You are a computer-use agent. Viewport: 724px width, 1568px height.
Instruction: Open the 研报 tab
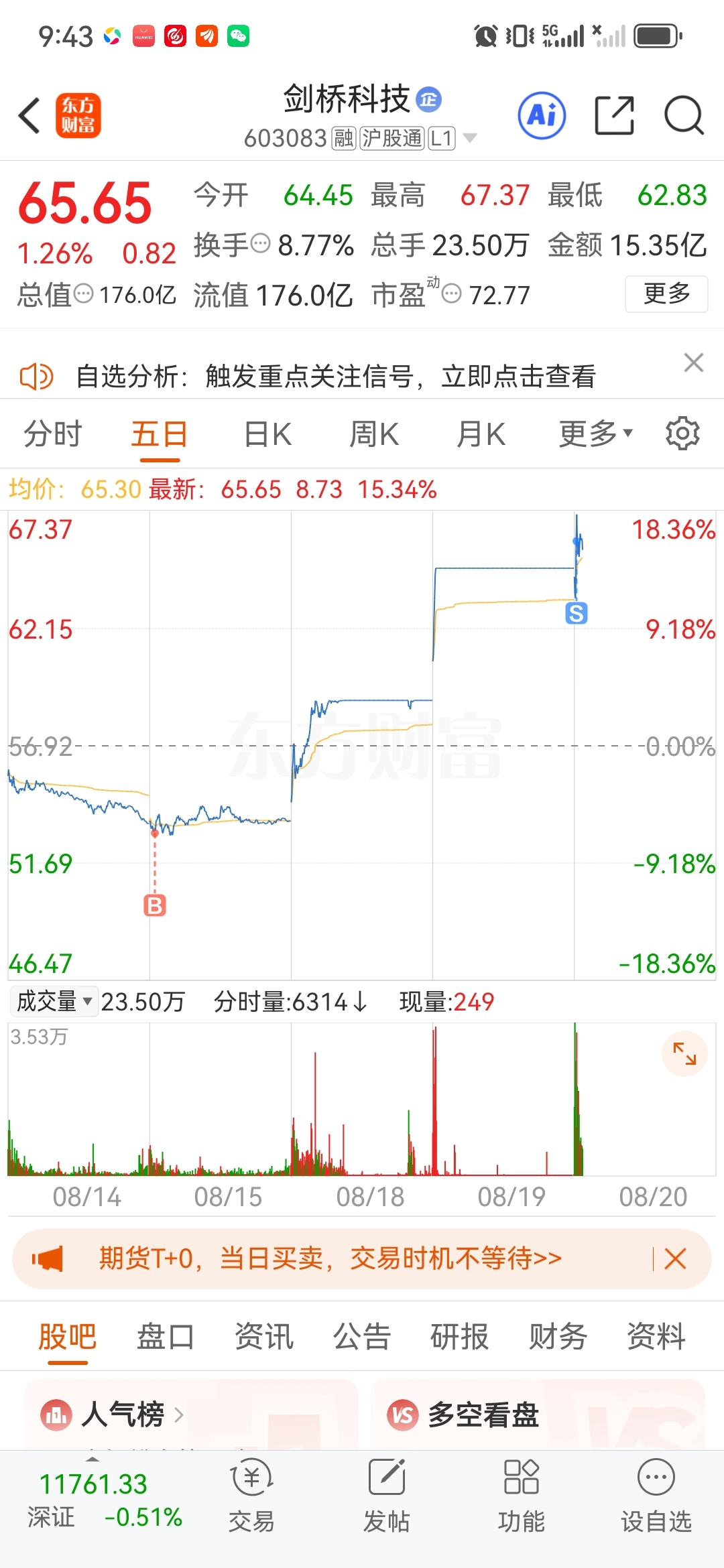coord(459,1337)
